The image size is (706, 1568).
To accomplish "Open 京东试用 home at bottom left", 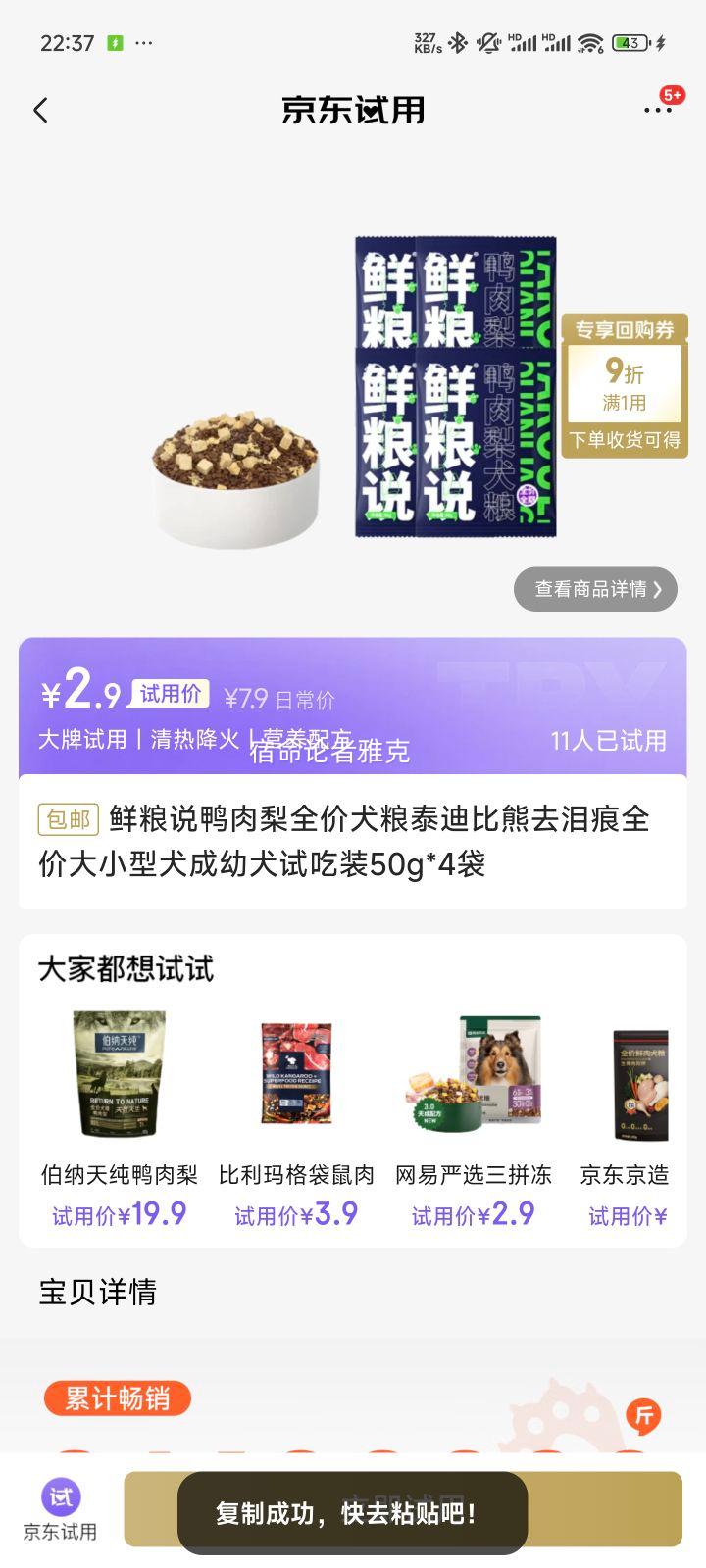I will click(x=61, y=1509).
